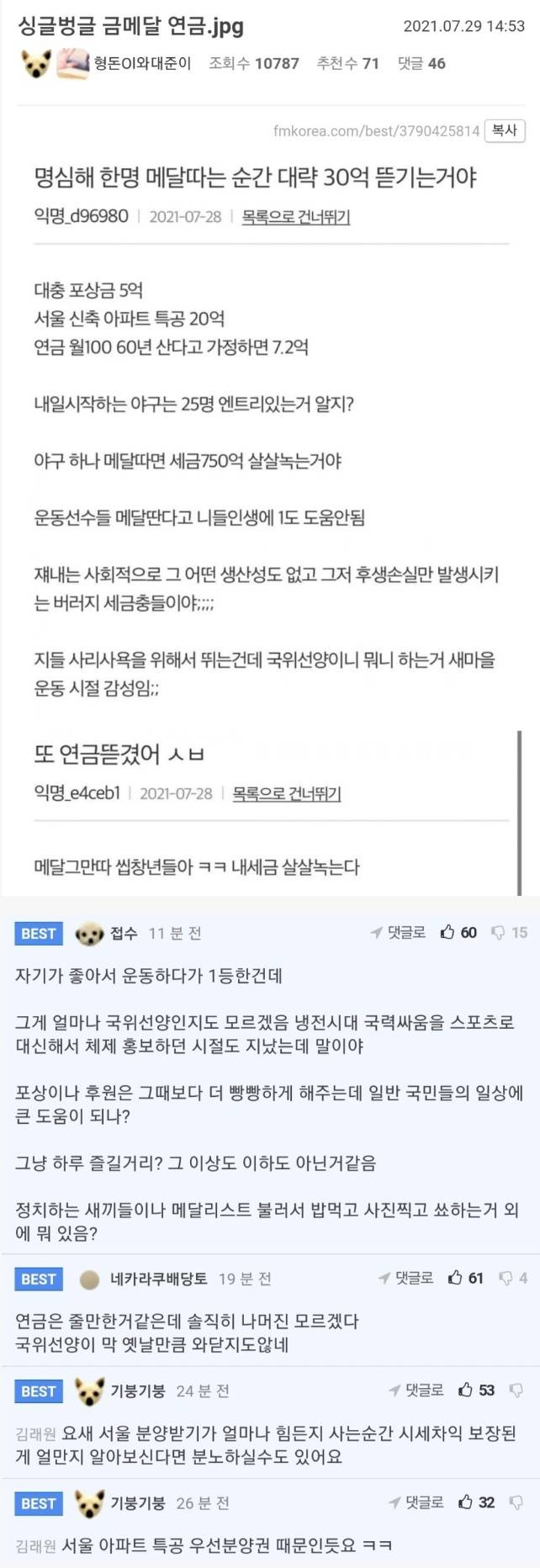Reply to 기붕기붕's 24분 전 comment
Screen dimensions: 540x1568
point(416,1390)
